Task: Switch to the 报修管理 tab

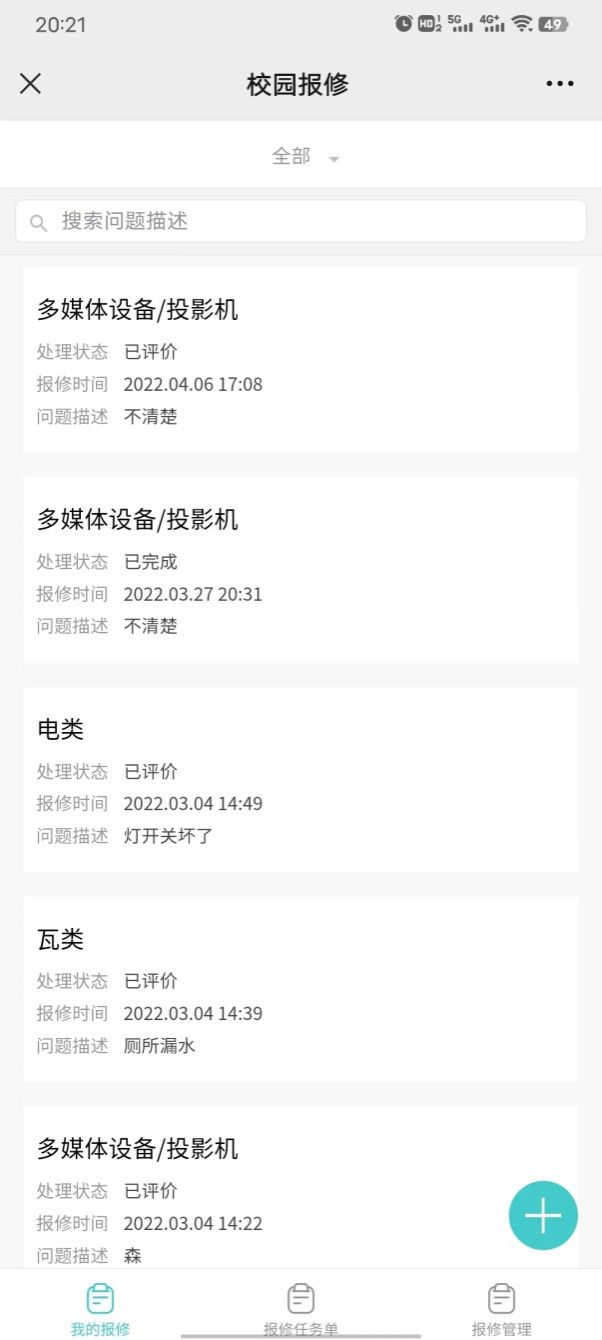Action: click(x=501, y=1309)
